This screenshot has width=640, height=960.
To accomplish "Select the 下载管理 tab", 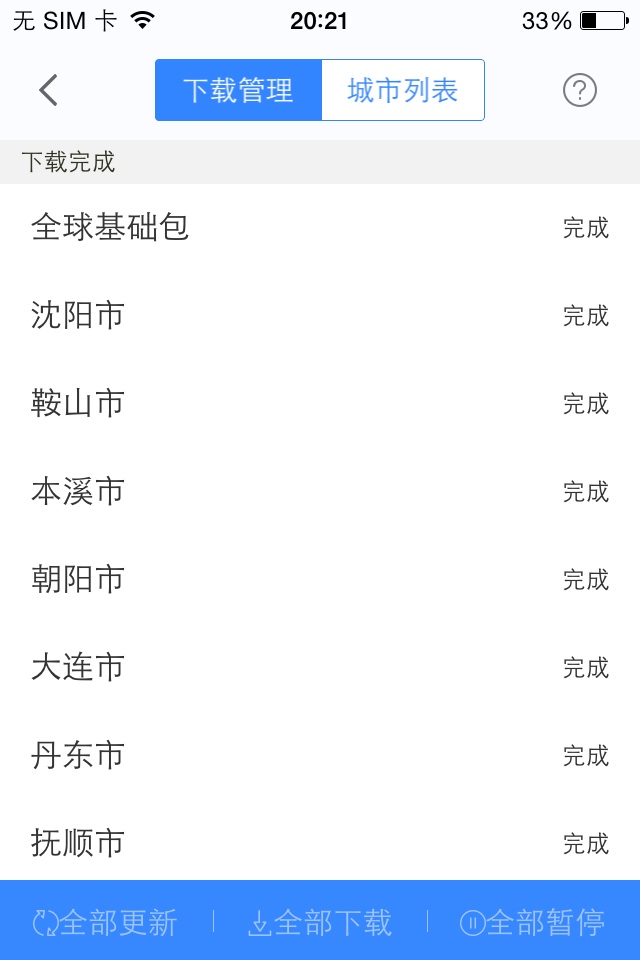I will (x=238, y=91).
